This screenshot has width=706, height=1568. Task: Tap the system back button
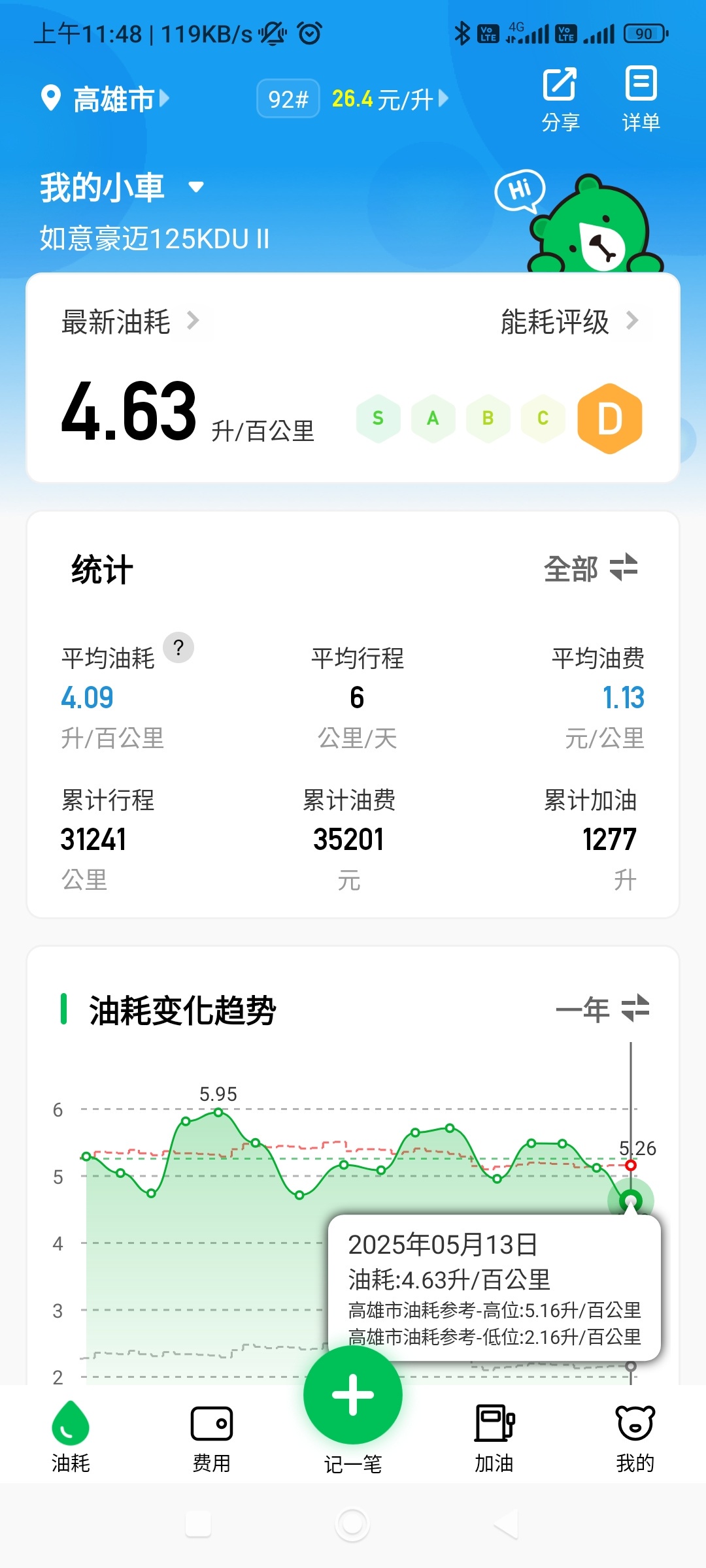pyautogui.click(x=506, y=1525)
